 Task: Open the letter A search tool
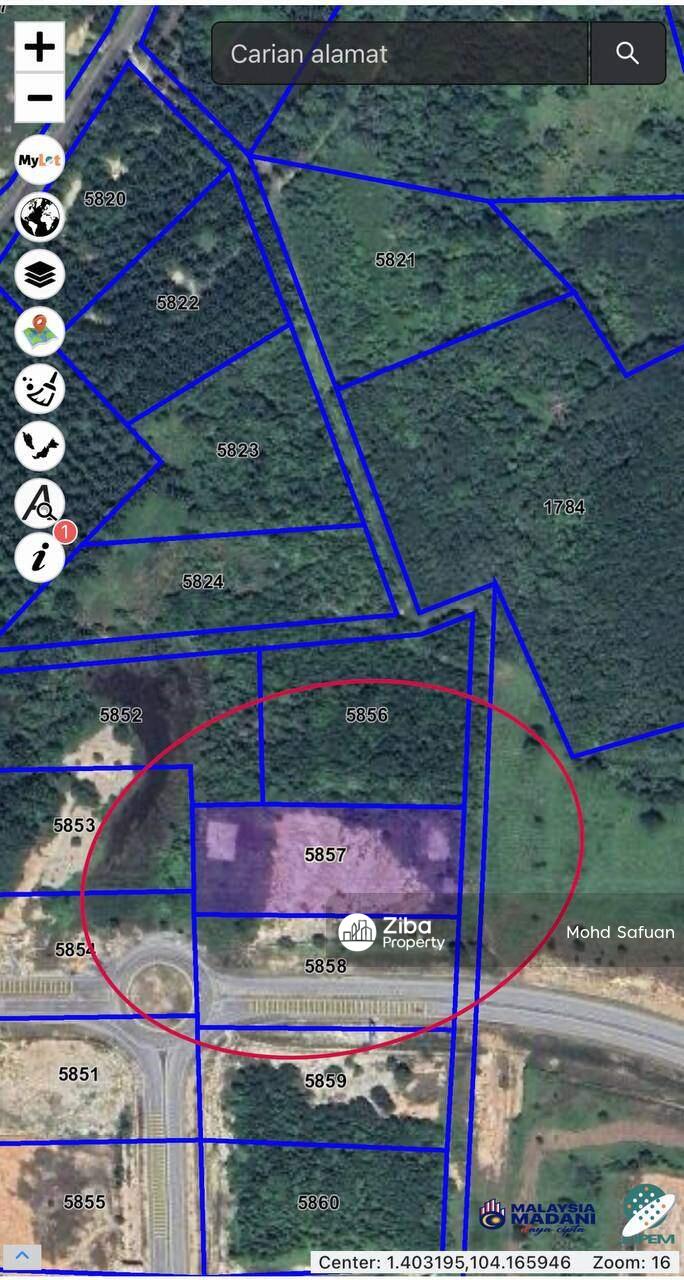(40, 503)
